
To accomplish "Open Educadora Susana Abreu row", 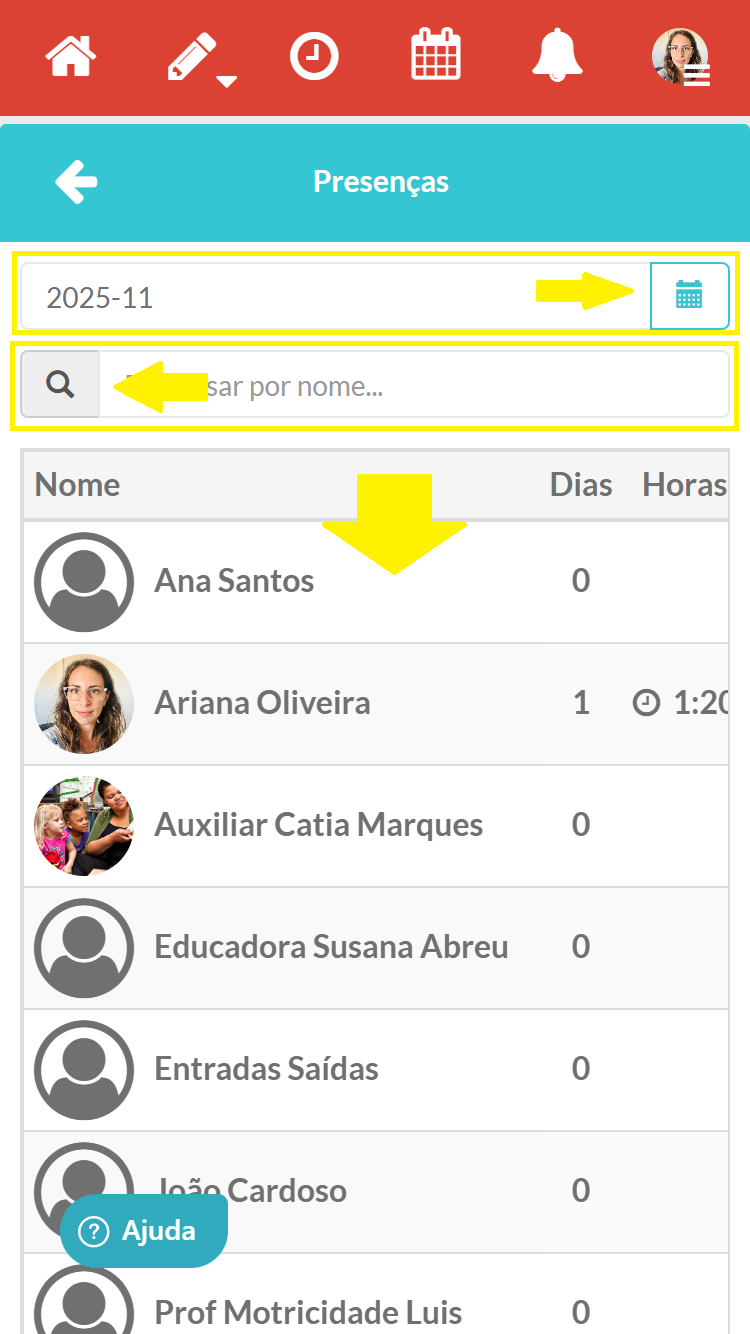I will click(x=330, y=947).
